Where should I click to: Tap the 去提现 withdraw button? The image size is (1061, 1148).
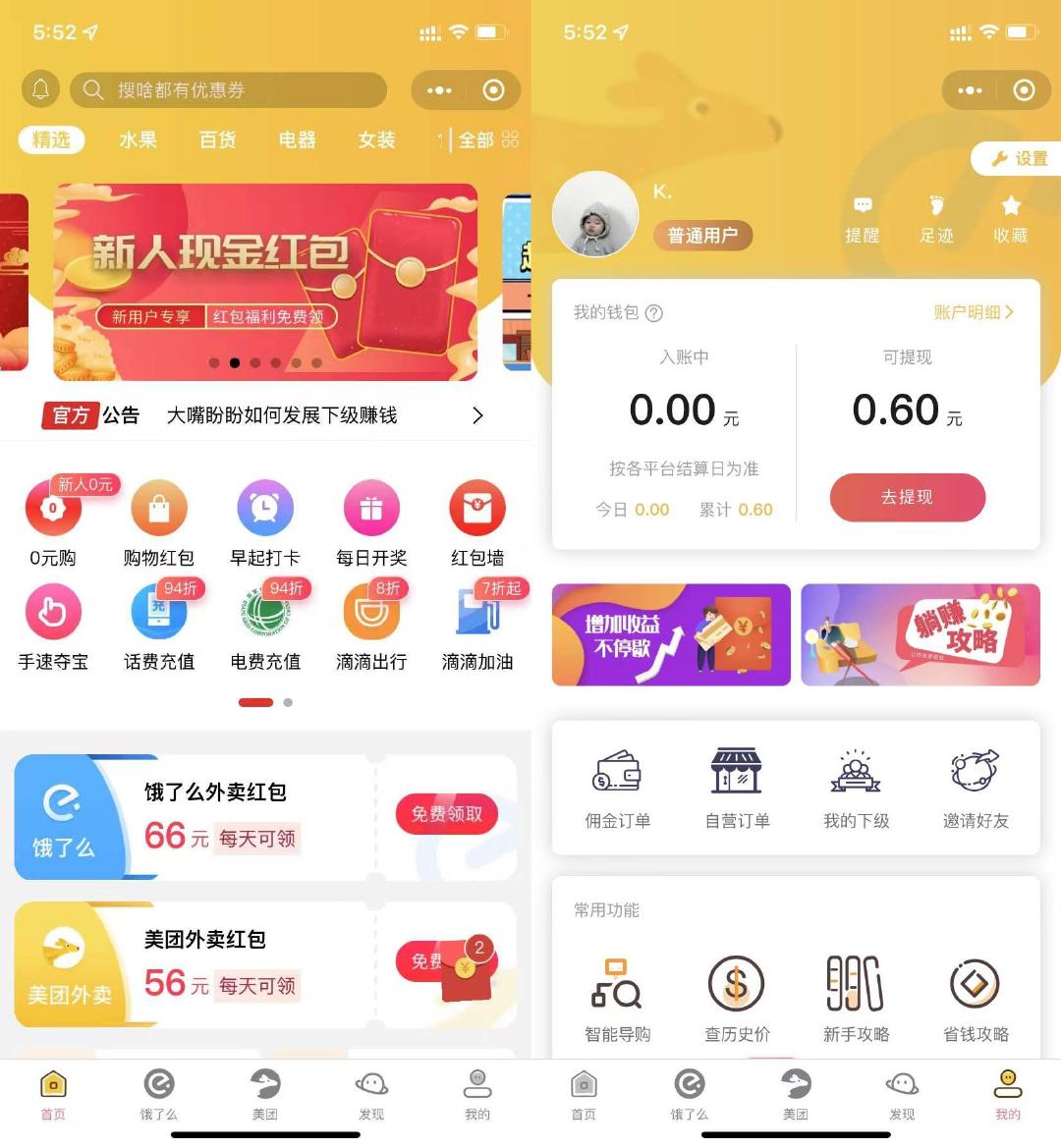(907, 497)
